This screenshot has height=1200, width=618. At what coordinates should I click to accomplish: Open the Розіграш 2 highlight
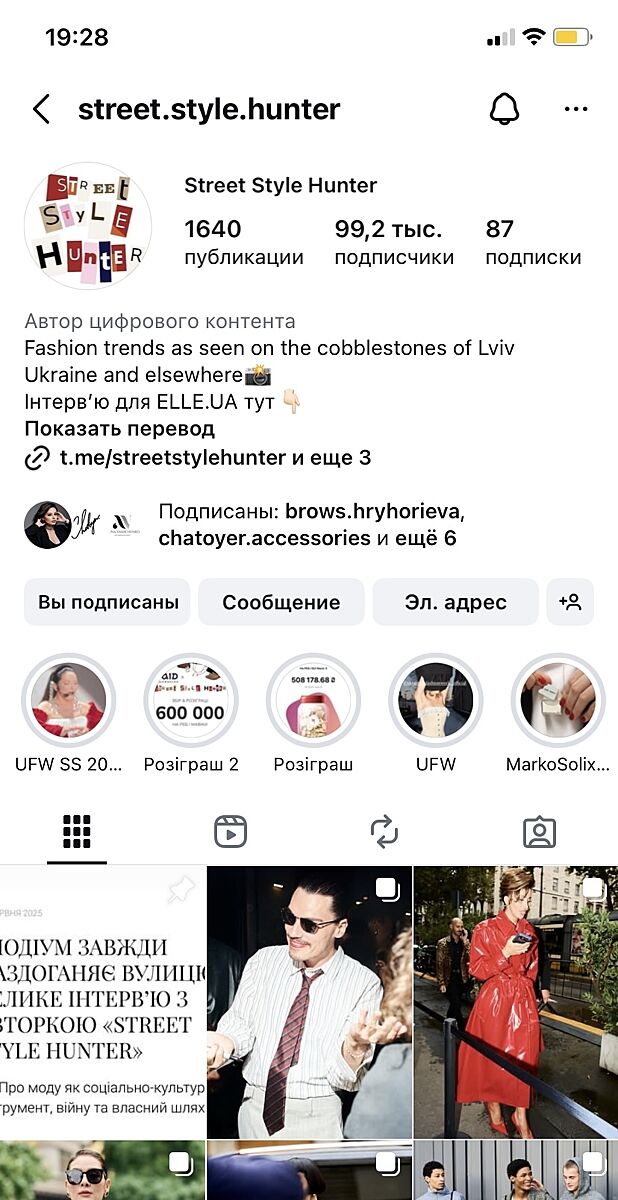pyautogui.click(x=190, y=701)
